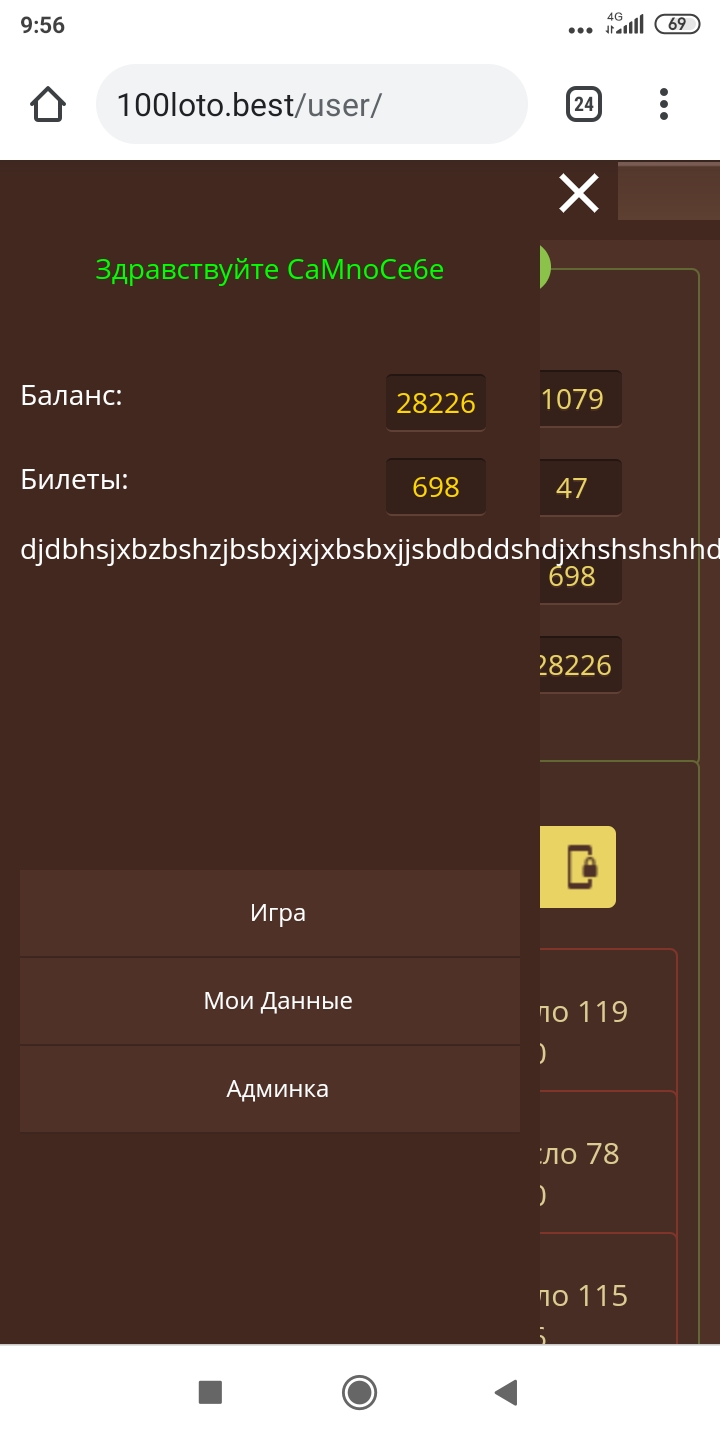The image size is (720, 1440).
Task: Open the browser overflow menu
Action: click(x=664, y=104)
